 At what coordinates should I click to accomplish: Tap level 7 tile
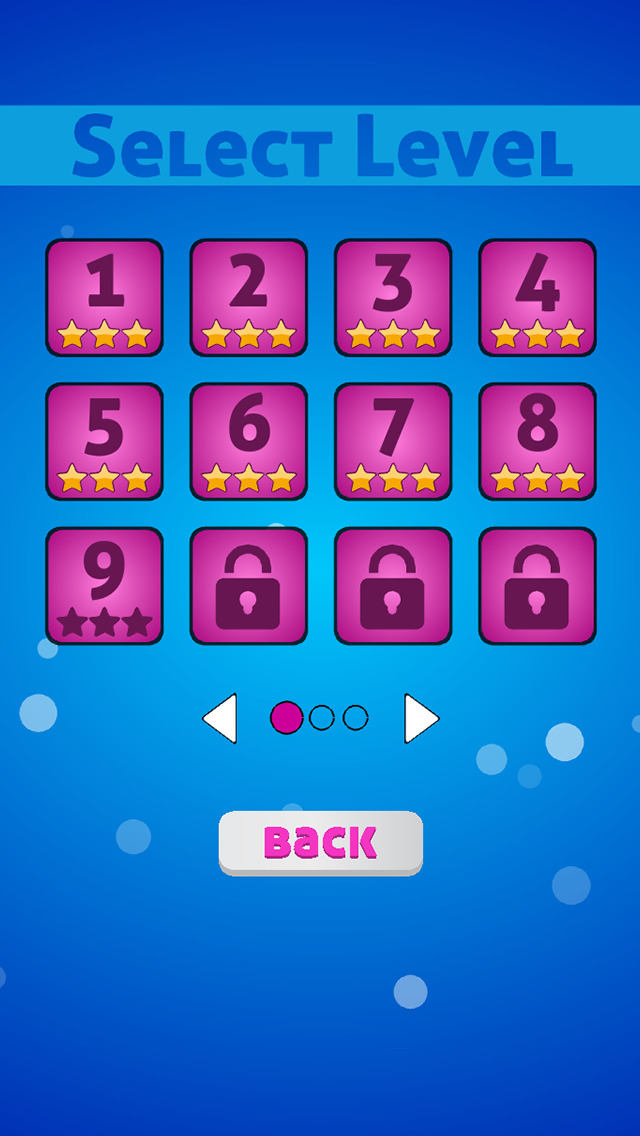[393, 441]
